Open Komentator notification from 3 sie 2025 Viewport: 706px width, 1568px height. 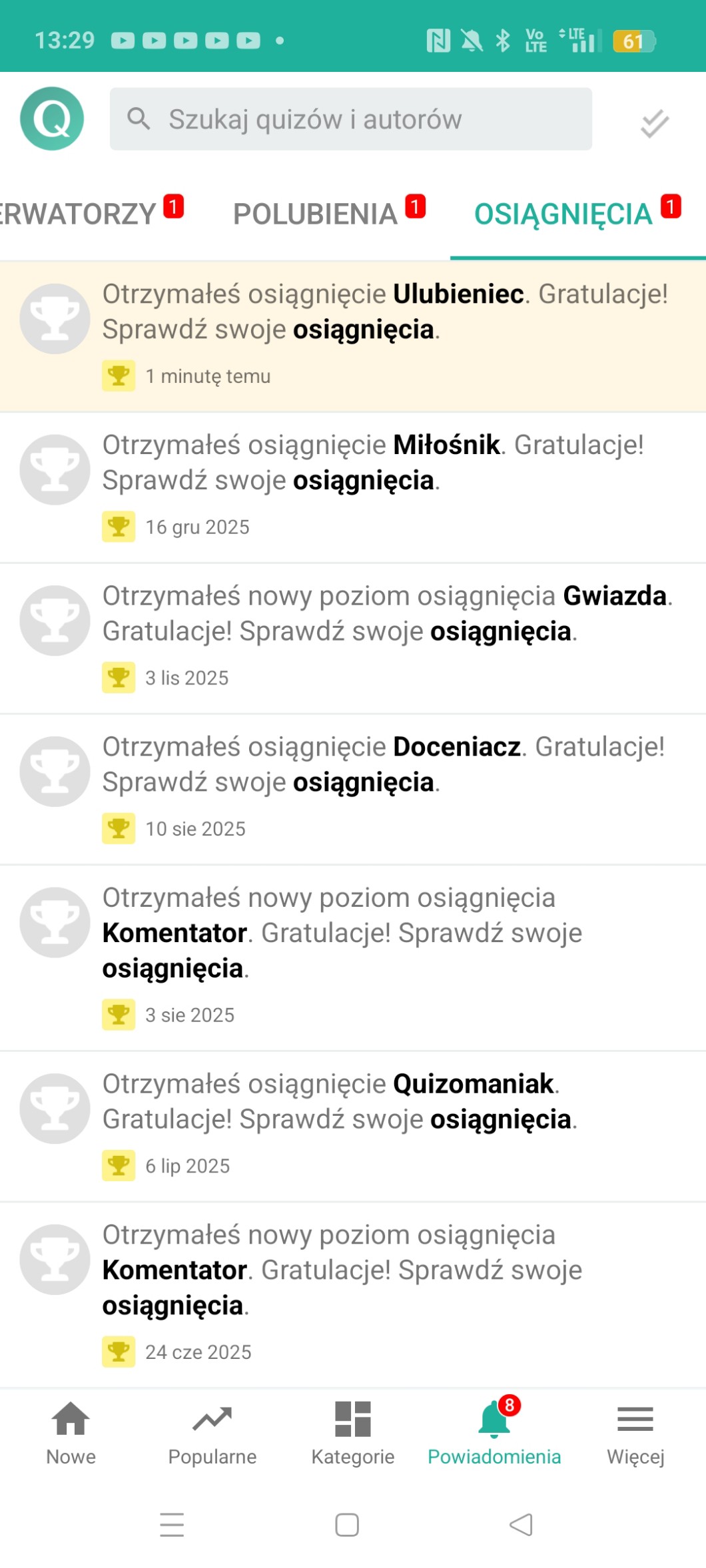coord(385,957)
